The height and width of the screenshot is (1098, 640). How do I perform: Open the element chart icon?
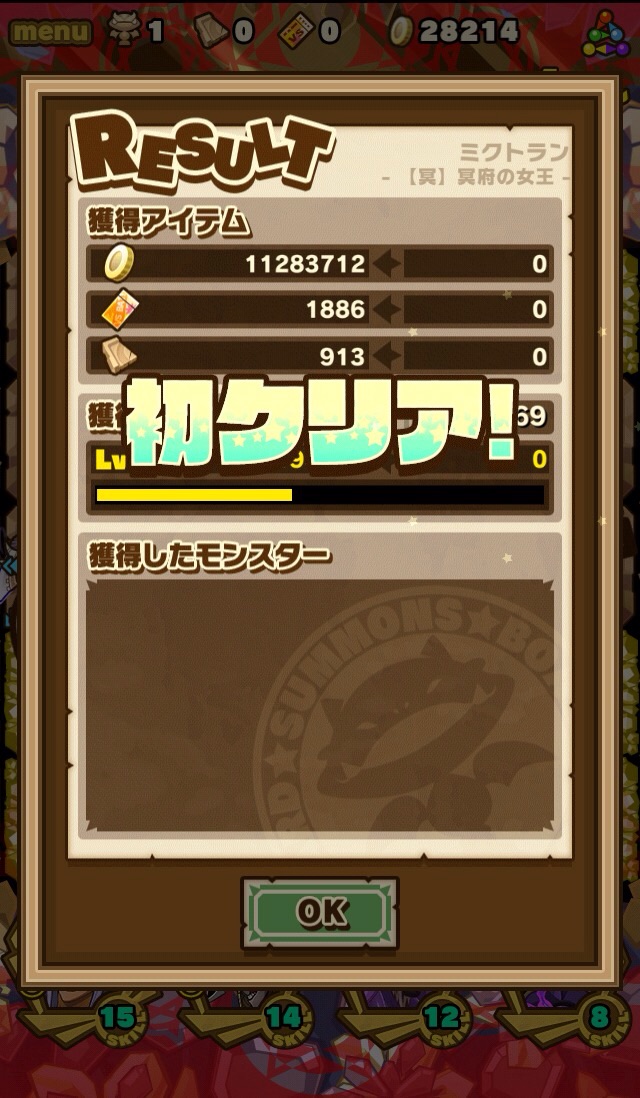[x=606, y=33]
